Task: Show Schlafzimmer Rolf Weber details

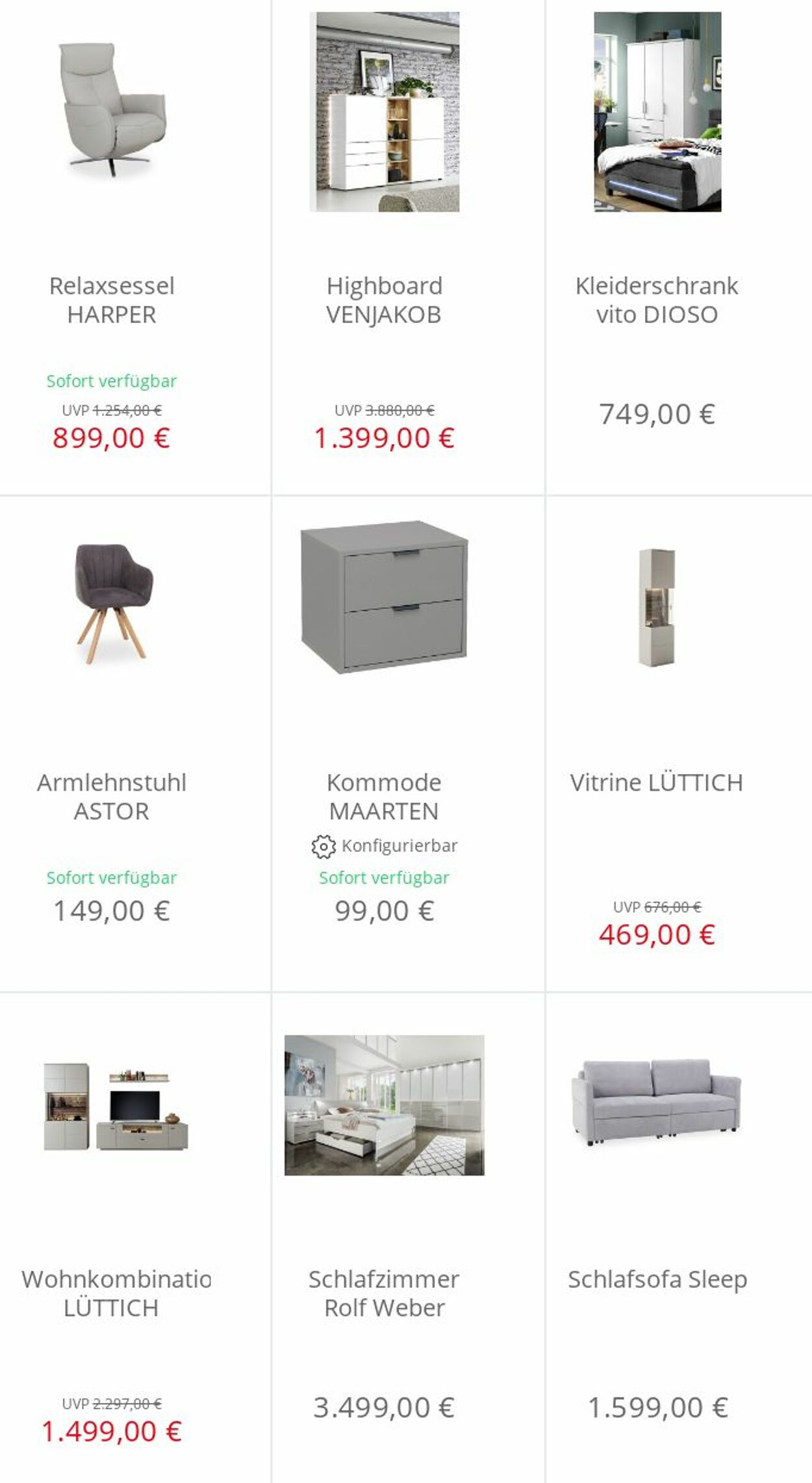Action: click(x=384, y=1293)
